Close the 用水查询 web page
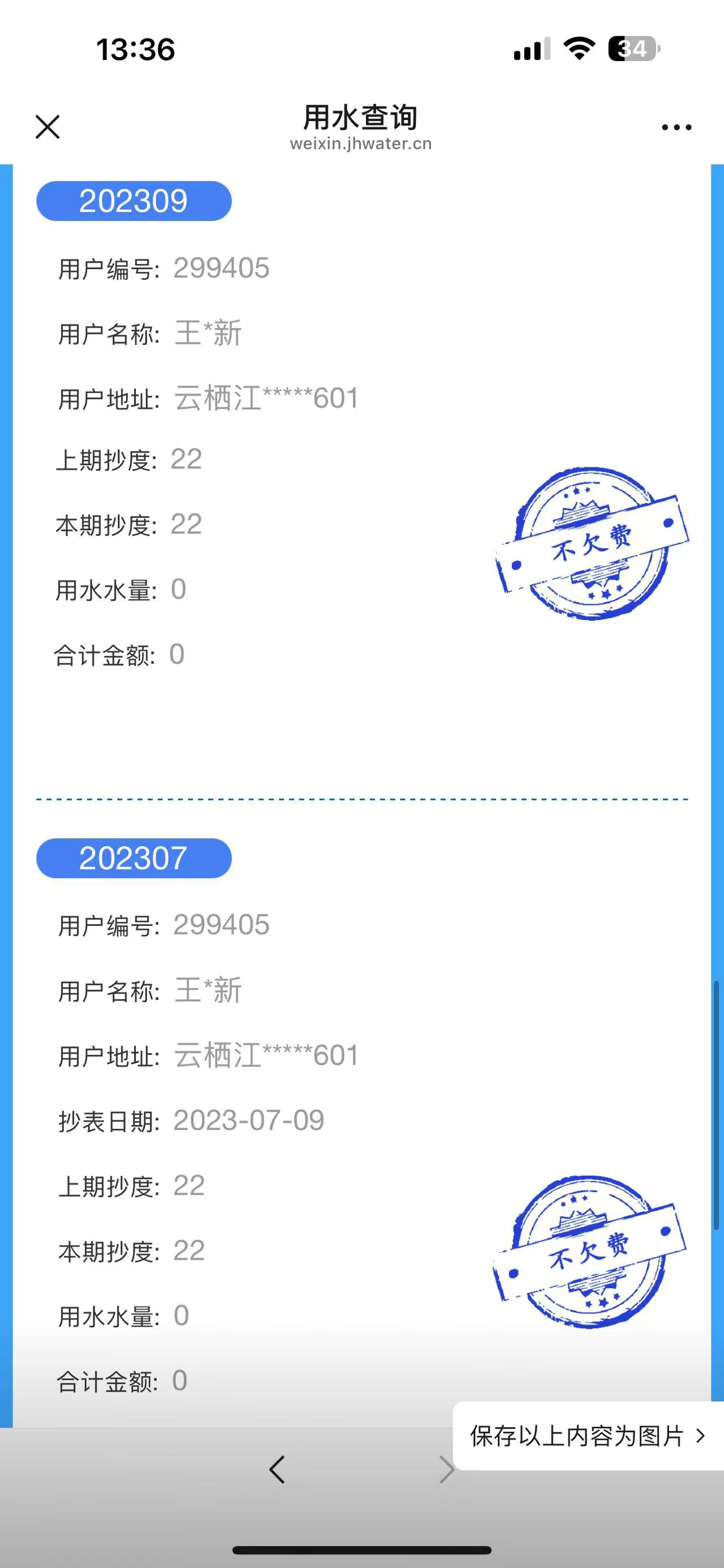Image resolution: width=724 pixels, height=1568 pixels. click(48, 127)
